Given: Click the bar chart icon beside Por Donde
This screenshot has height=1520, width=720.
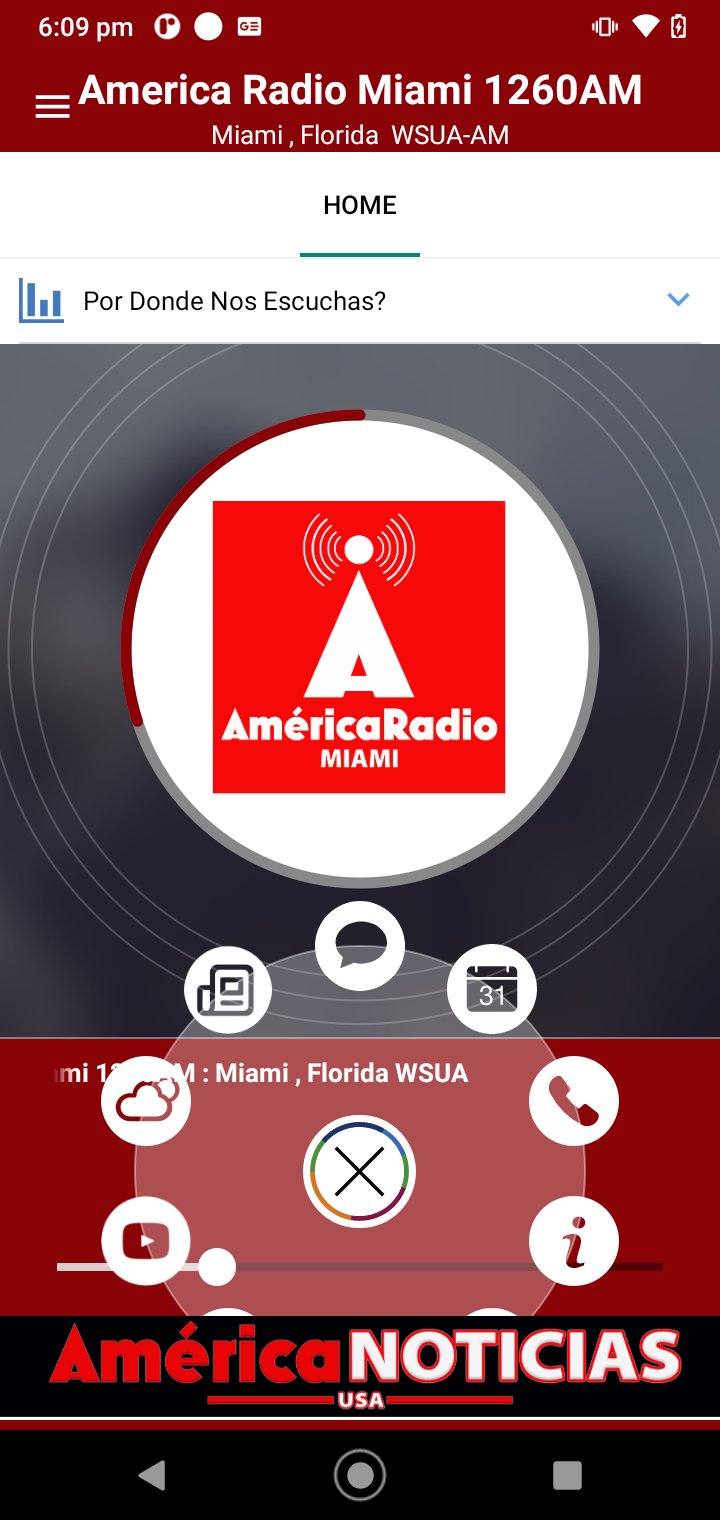Looking at the screenshot, I should 40,299.
